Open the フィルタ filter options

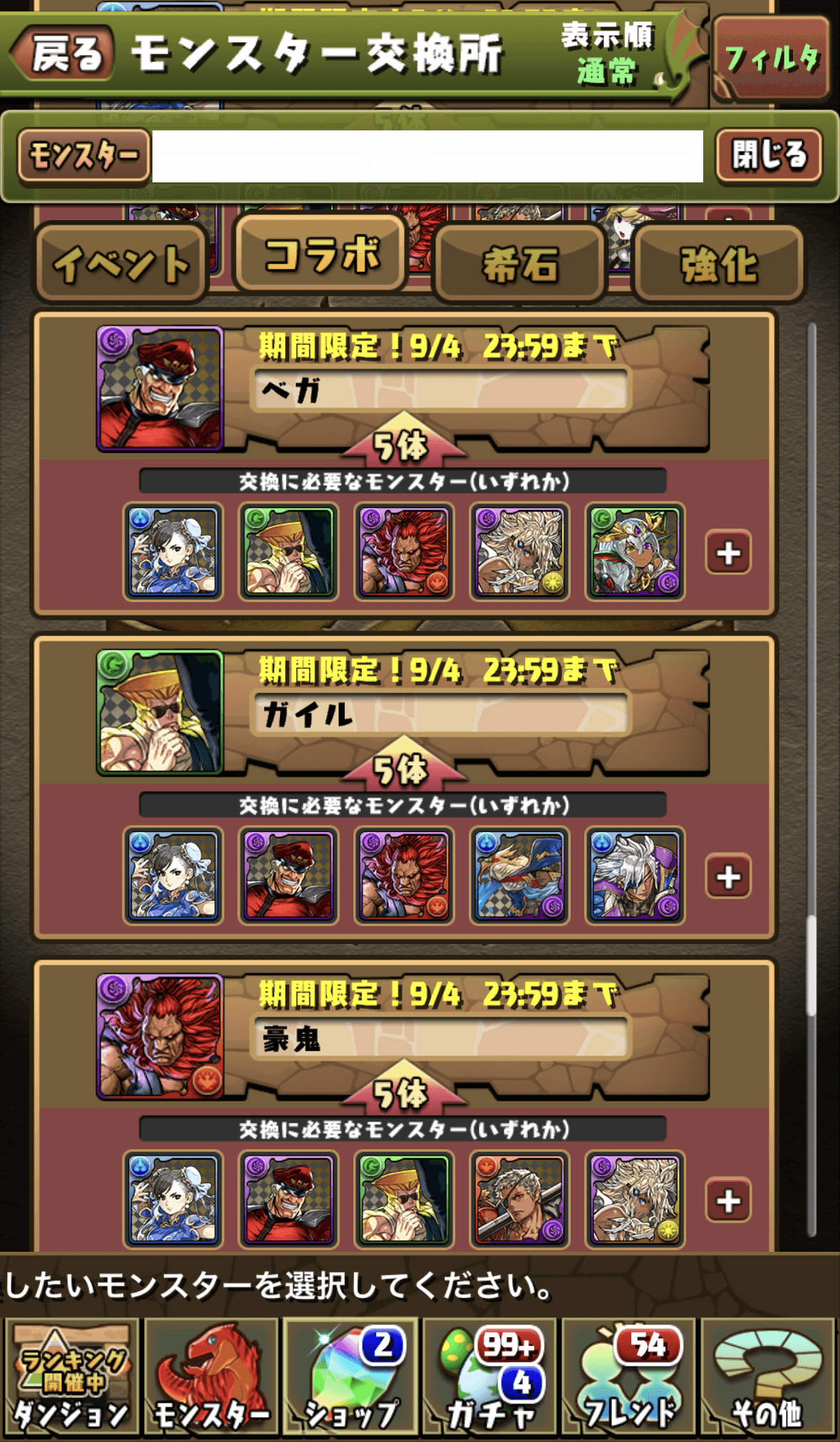pos(772,58)
